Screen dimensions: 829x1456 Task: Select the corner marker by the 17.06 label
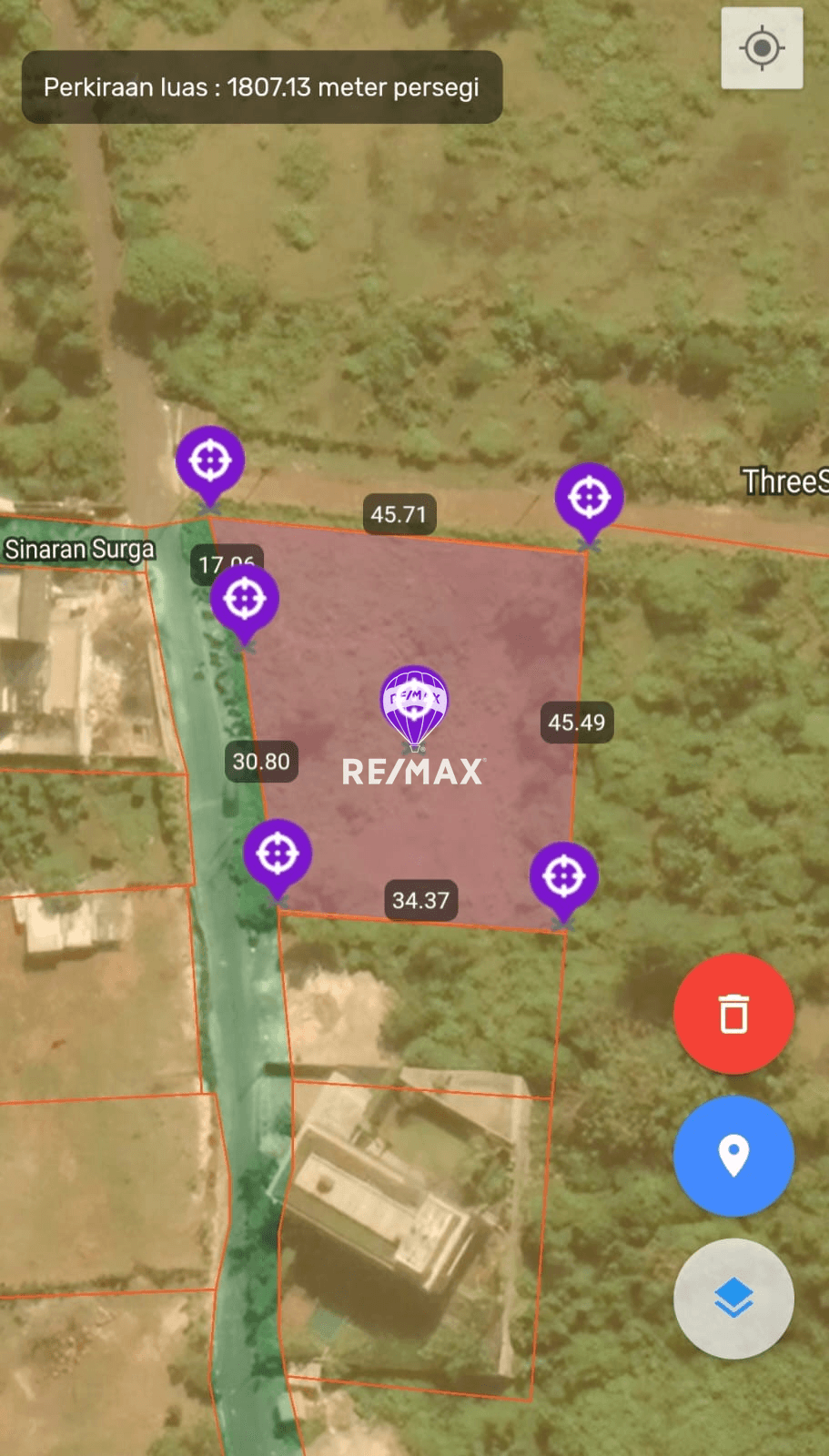tap(244, 601)
